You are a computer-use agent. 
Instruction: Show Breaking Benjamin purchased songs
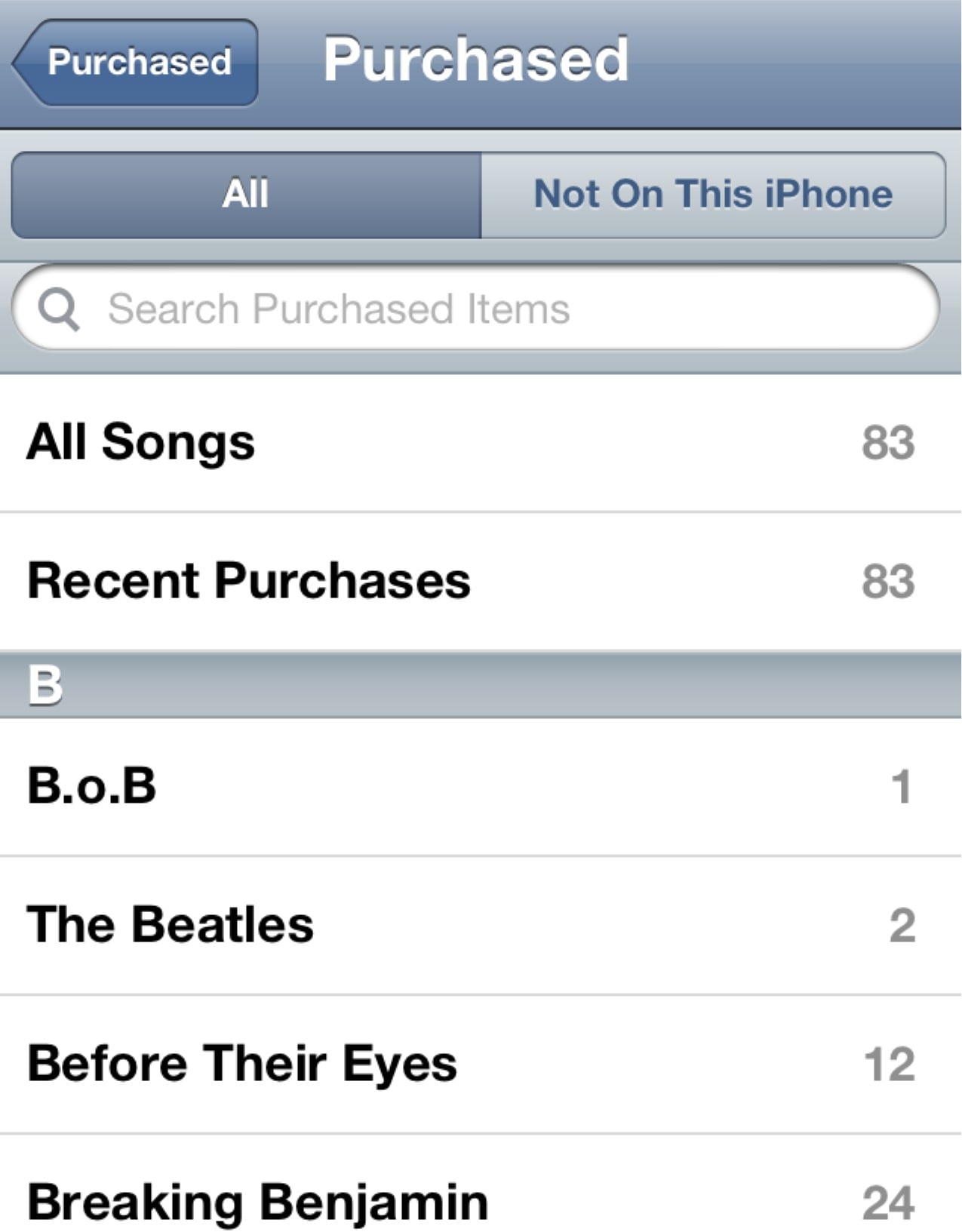tap(481, 1184)
